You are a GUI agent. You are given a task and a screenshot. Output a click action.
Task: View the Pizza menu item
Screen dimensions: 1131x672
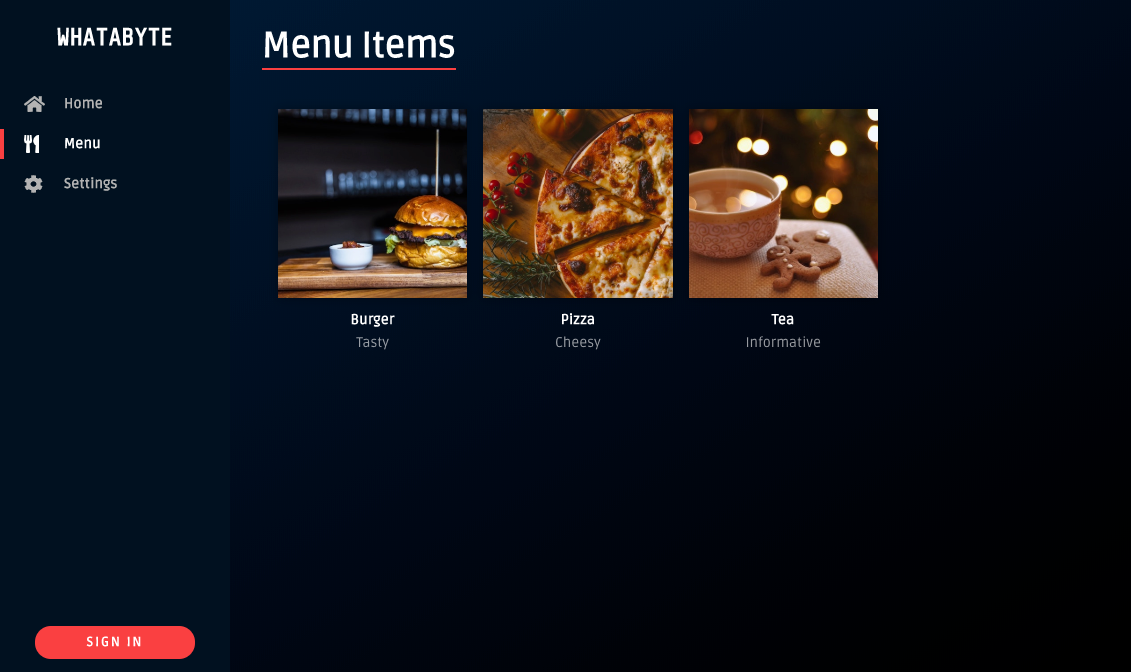[578, 204]
